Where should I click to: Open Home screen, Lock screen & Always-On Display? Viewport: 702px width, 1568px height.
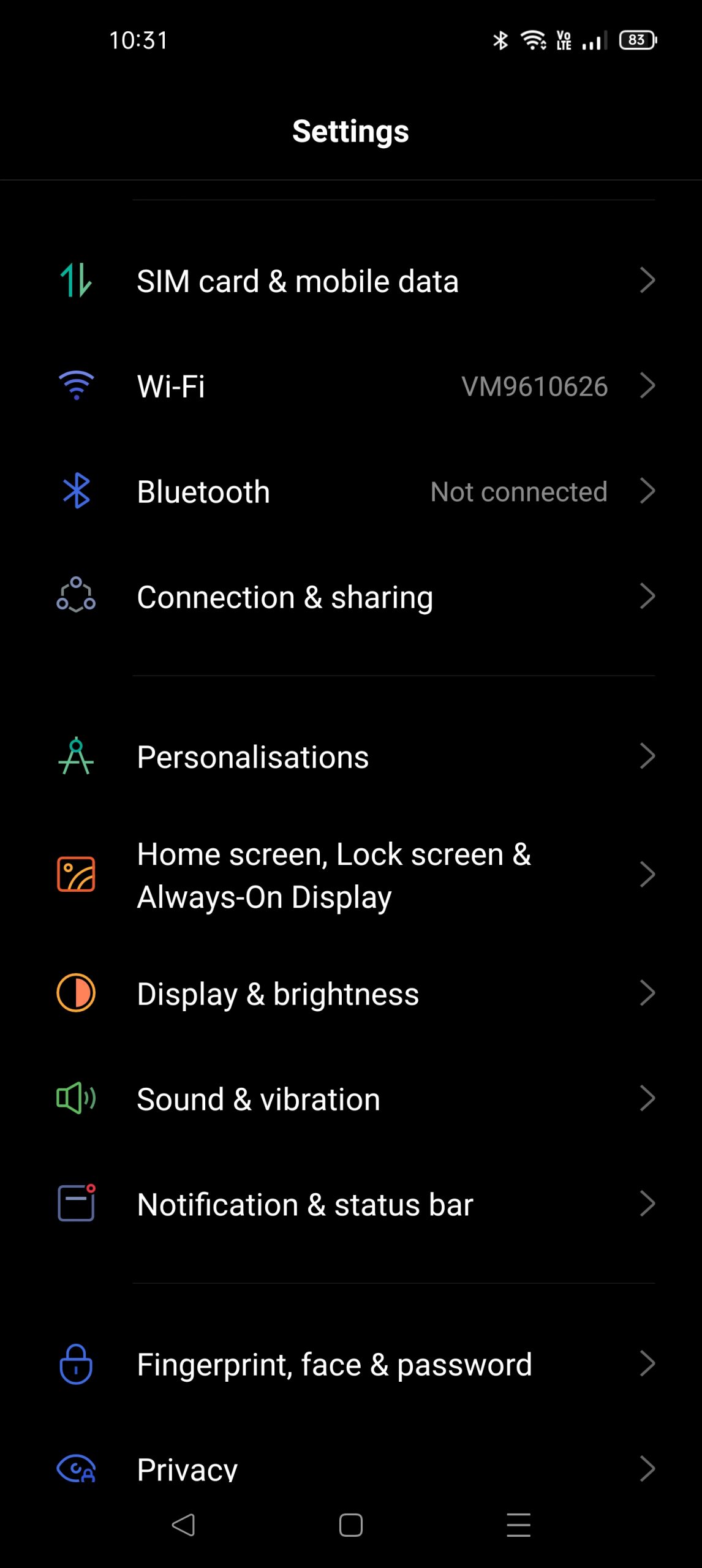(x=350, y=875)
